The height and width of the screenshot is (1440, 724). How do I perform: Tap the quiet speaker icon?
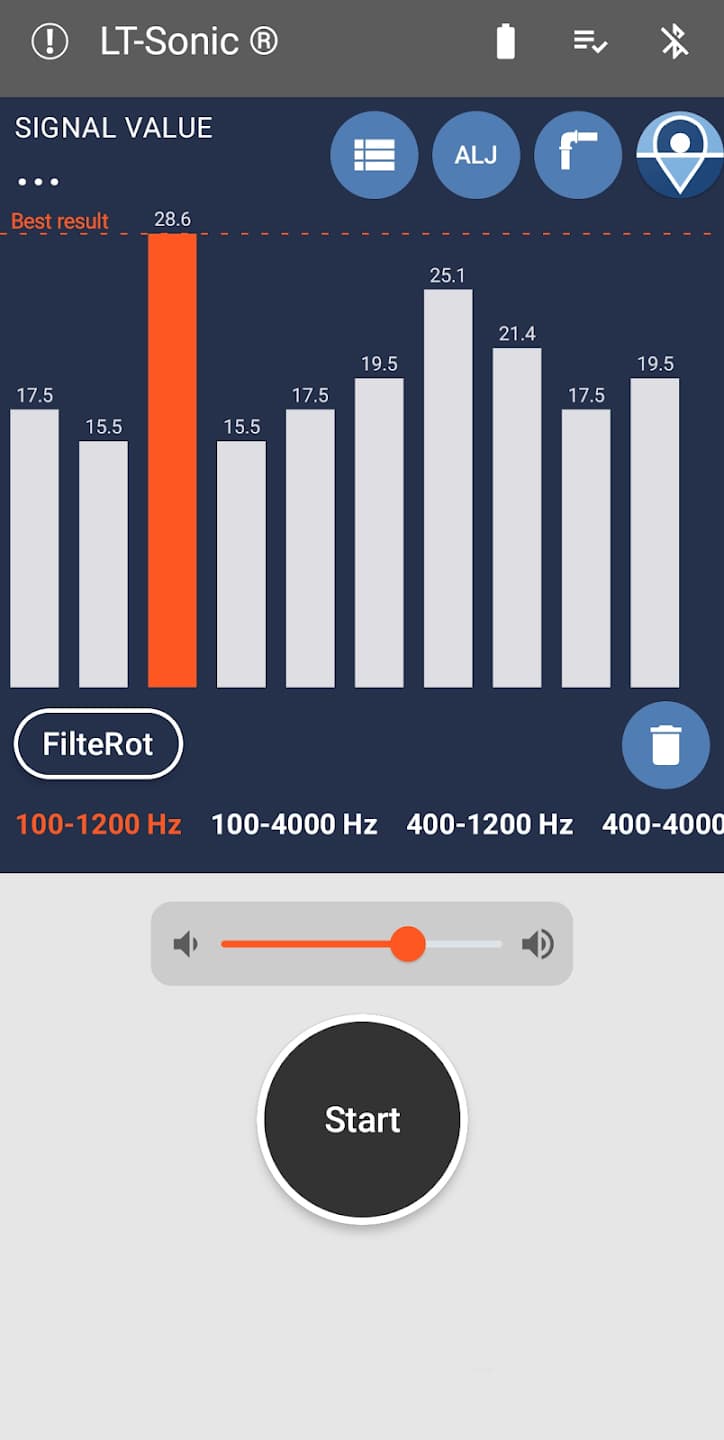(186, 944)
